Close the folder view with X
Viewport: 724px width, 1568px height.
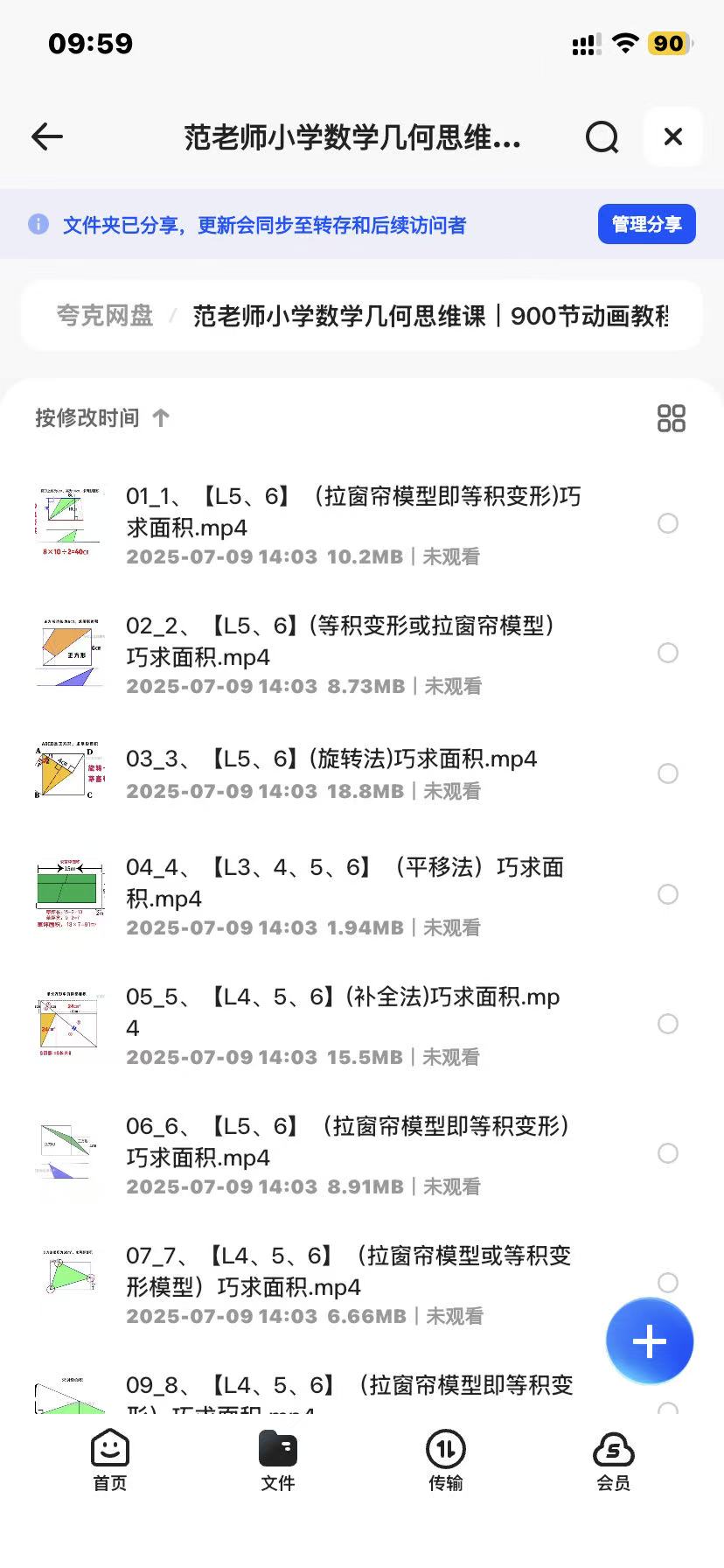point(672,136)
